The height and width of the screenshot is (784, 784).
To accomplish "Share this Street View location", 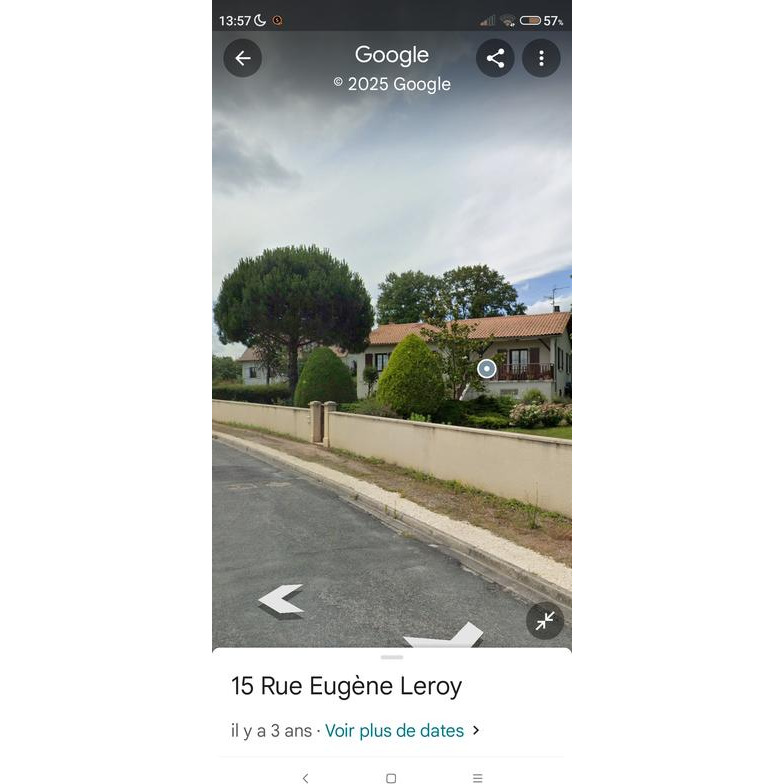I will pyautogui.click(x=495, y=58).
